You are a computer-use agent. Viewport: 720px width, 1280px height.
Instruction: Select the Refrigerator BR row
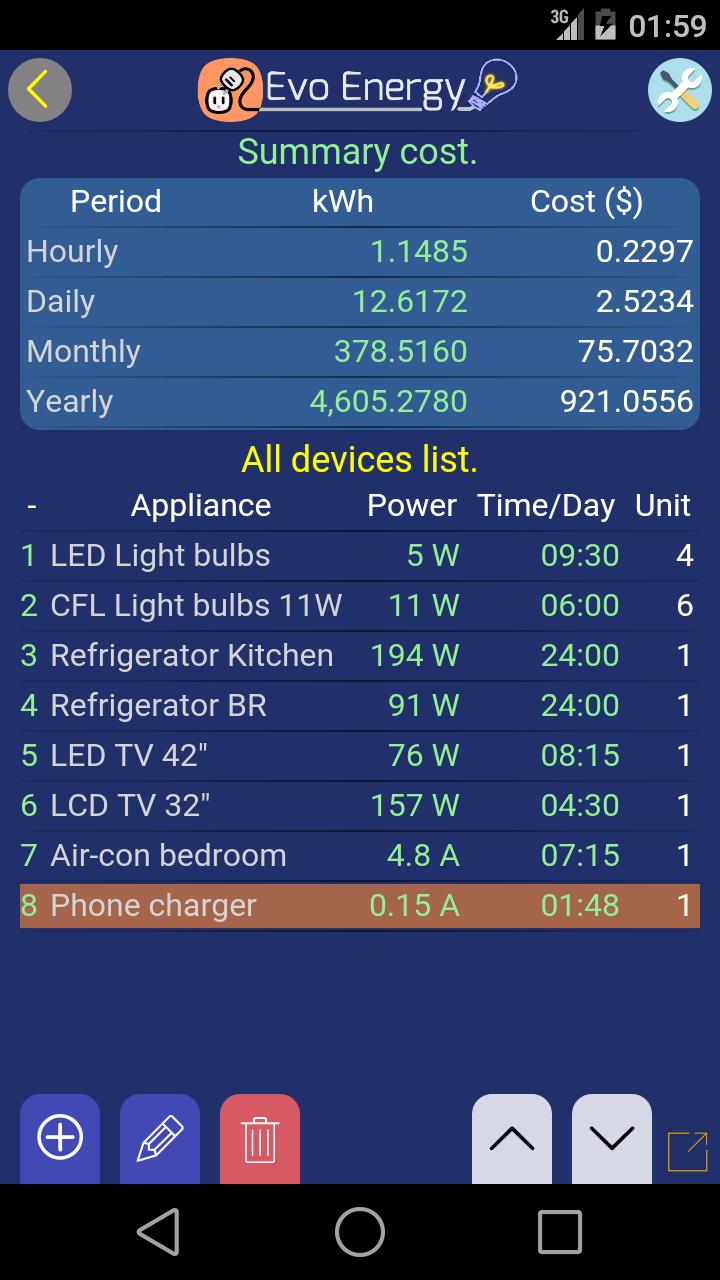pos(360,706)
